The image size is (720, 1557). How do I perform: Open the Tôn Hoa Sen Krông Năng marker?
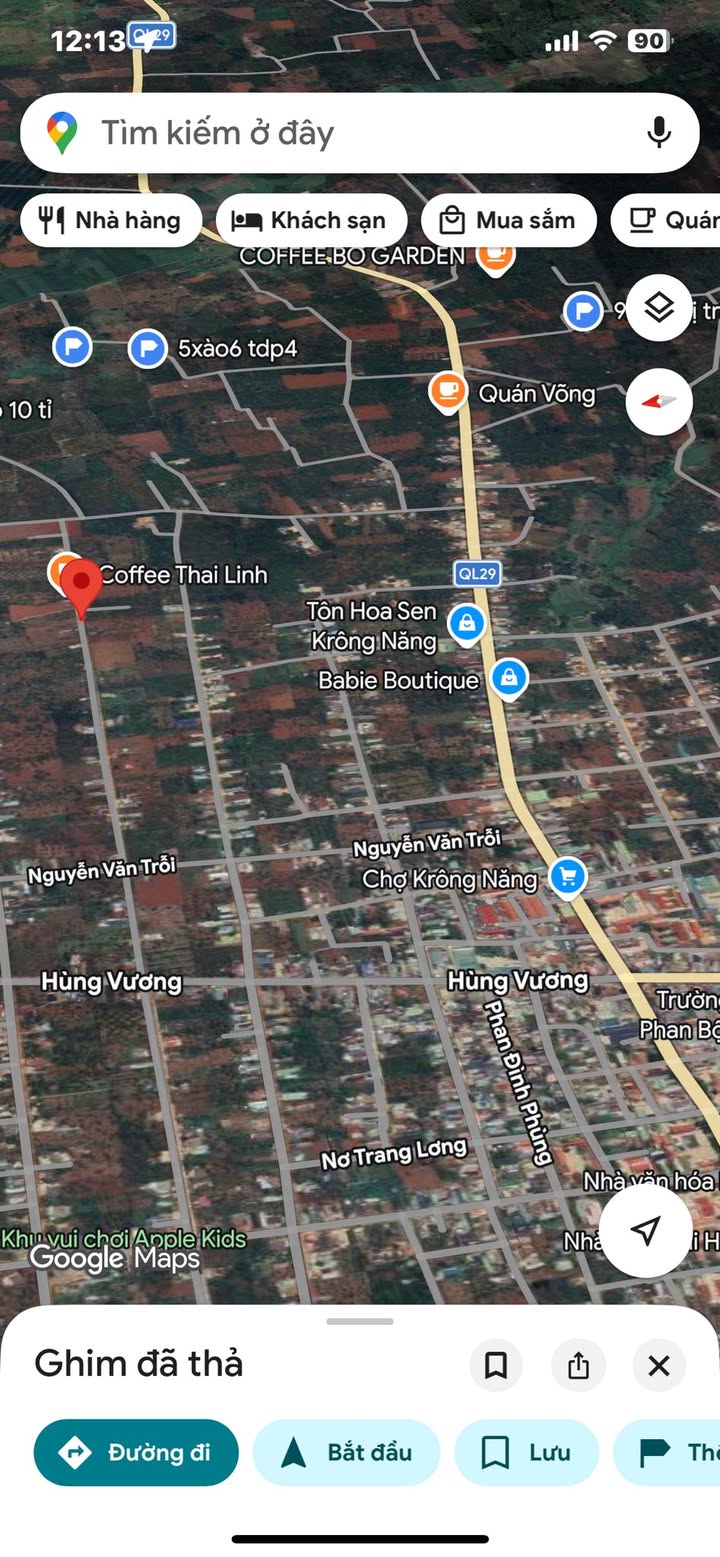point(465,624)
